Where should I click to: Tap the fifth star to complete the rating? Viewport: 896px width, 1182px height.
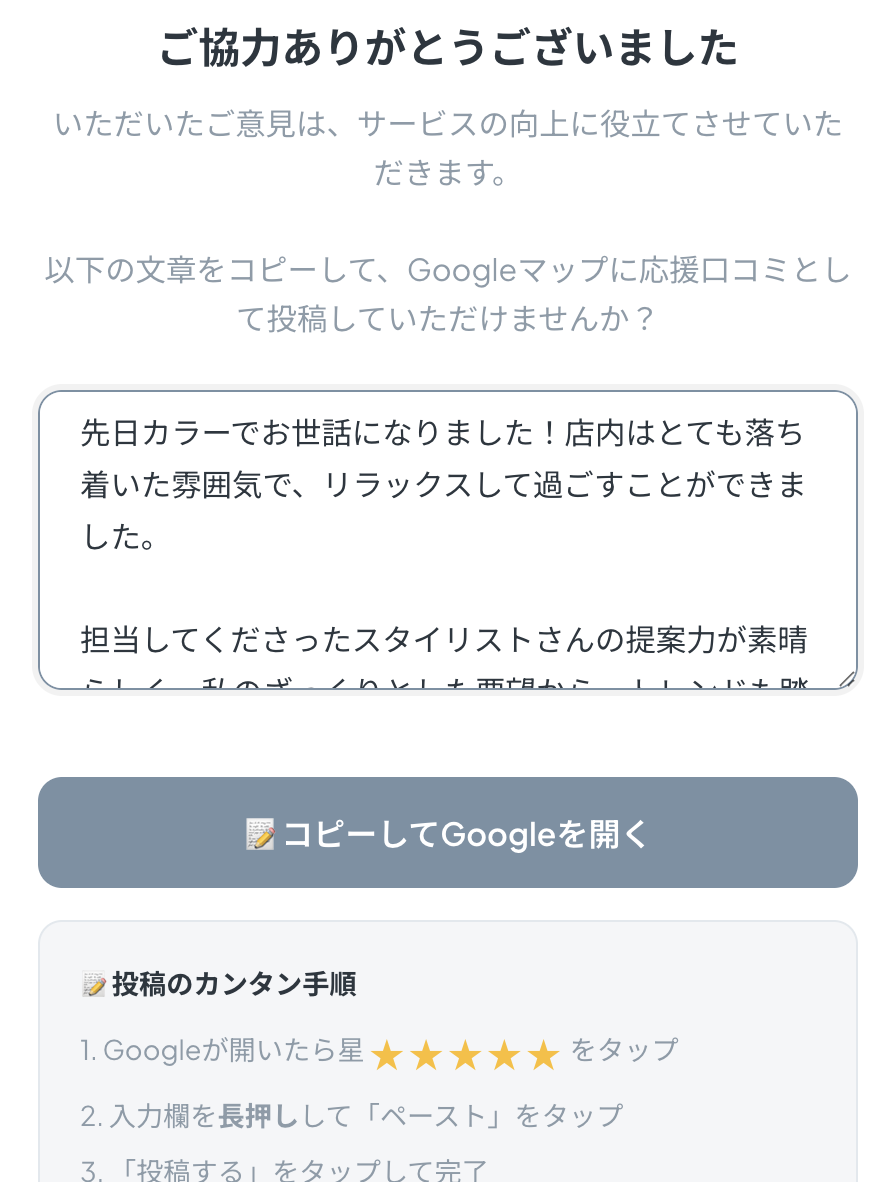(544, 1054)
